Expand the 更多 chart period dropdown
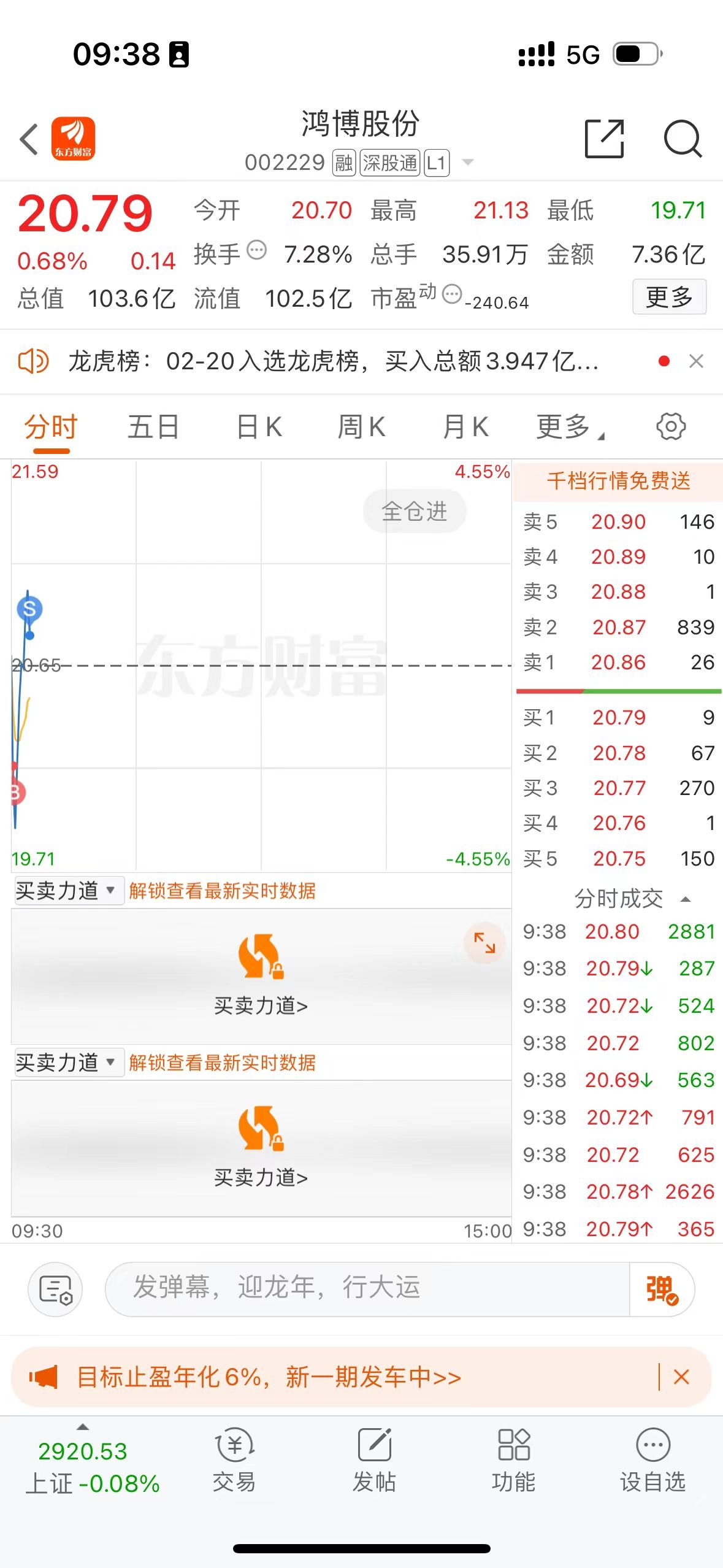 (570, 427)
